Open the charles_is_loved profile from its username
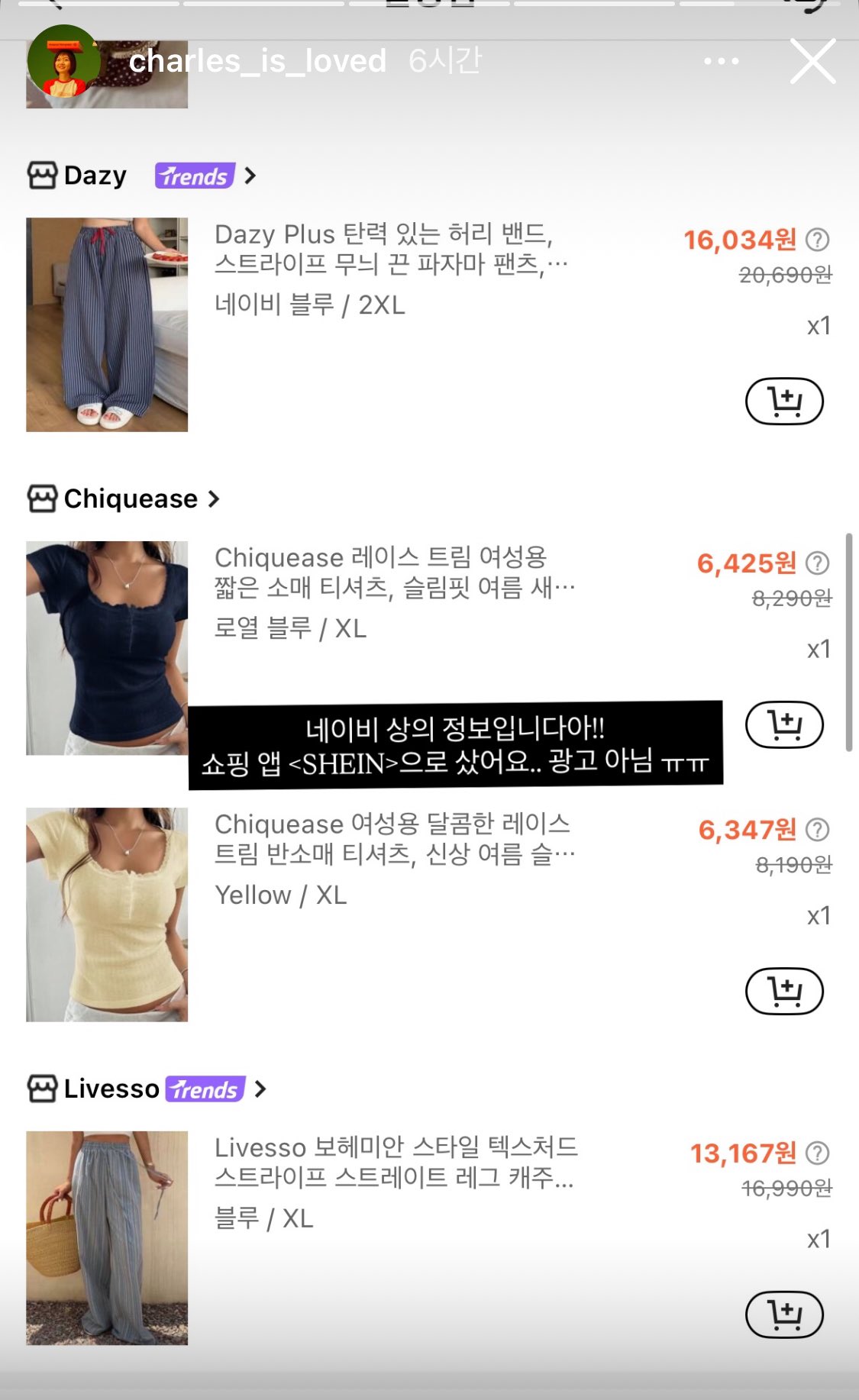 pyautogui.click(x=257, y=61)
